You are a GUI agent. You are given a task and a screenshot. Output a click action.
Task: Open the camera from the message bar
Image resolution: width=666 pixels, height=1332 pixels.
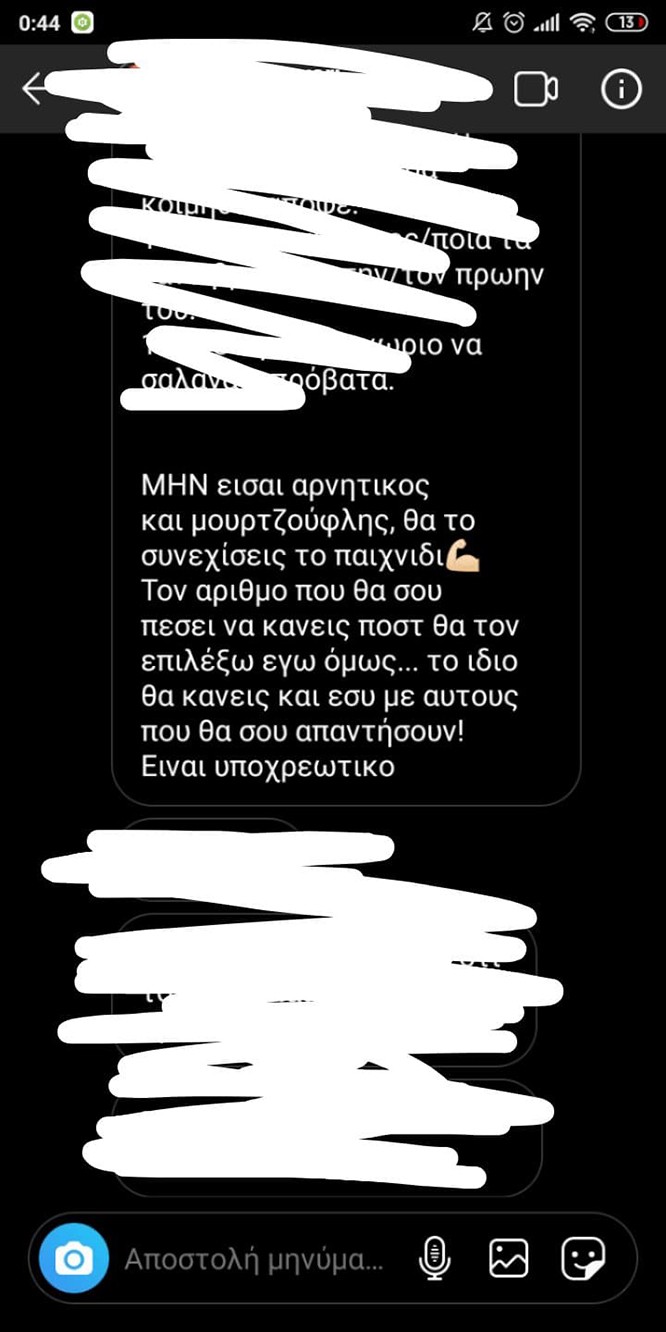point(73,1258)
